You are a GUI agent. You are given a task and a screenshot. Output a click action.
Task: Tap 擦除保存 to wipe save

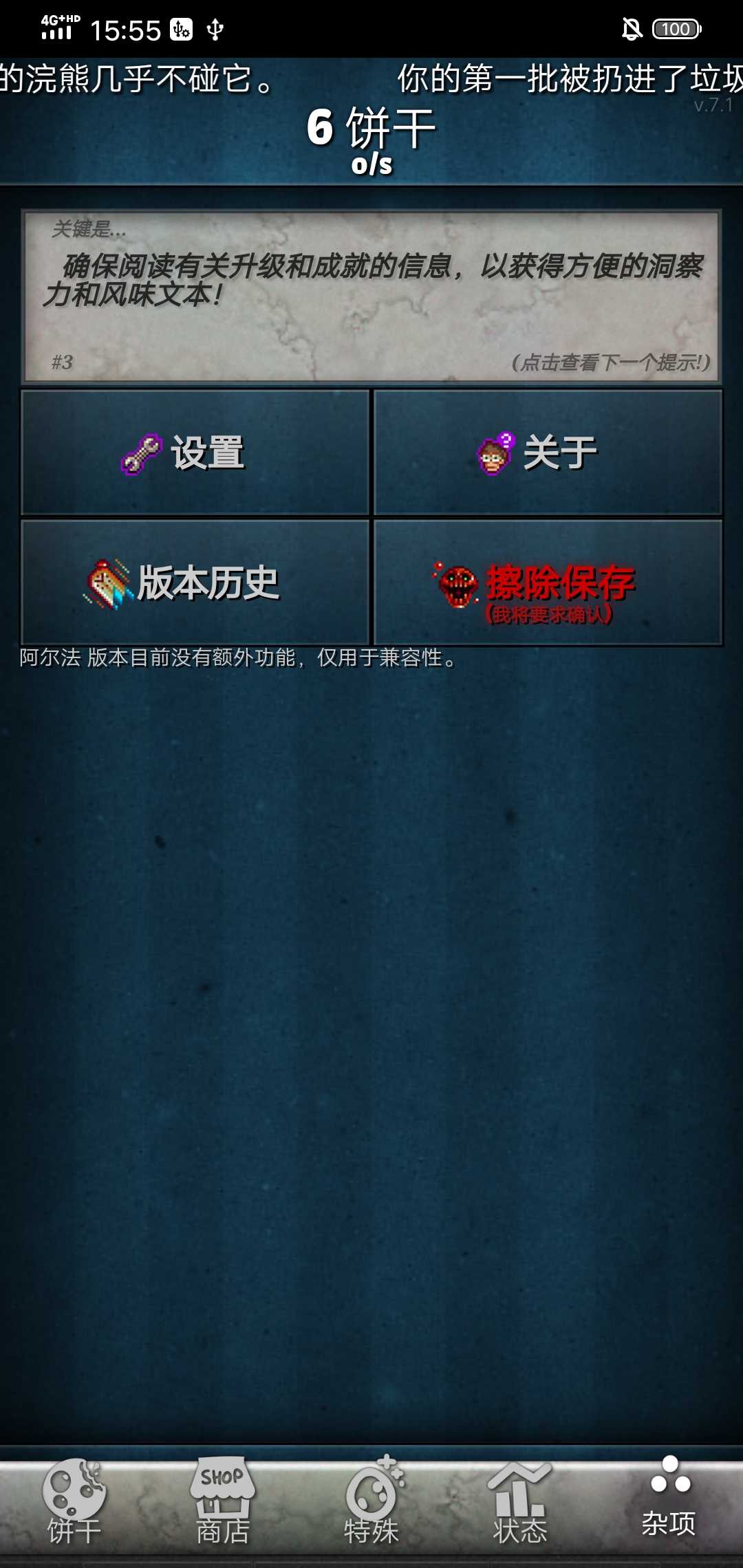(x=548, y=582)
